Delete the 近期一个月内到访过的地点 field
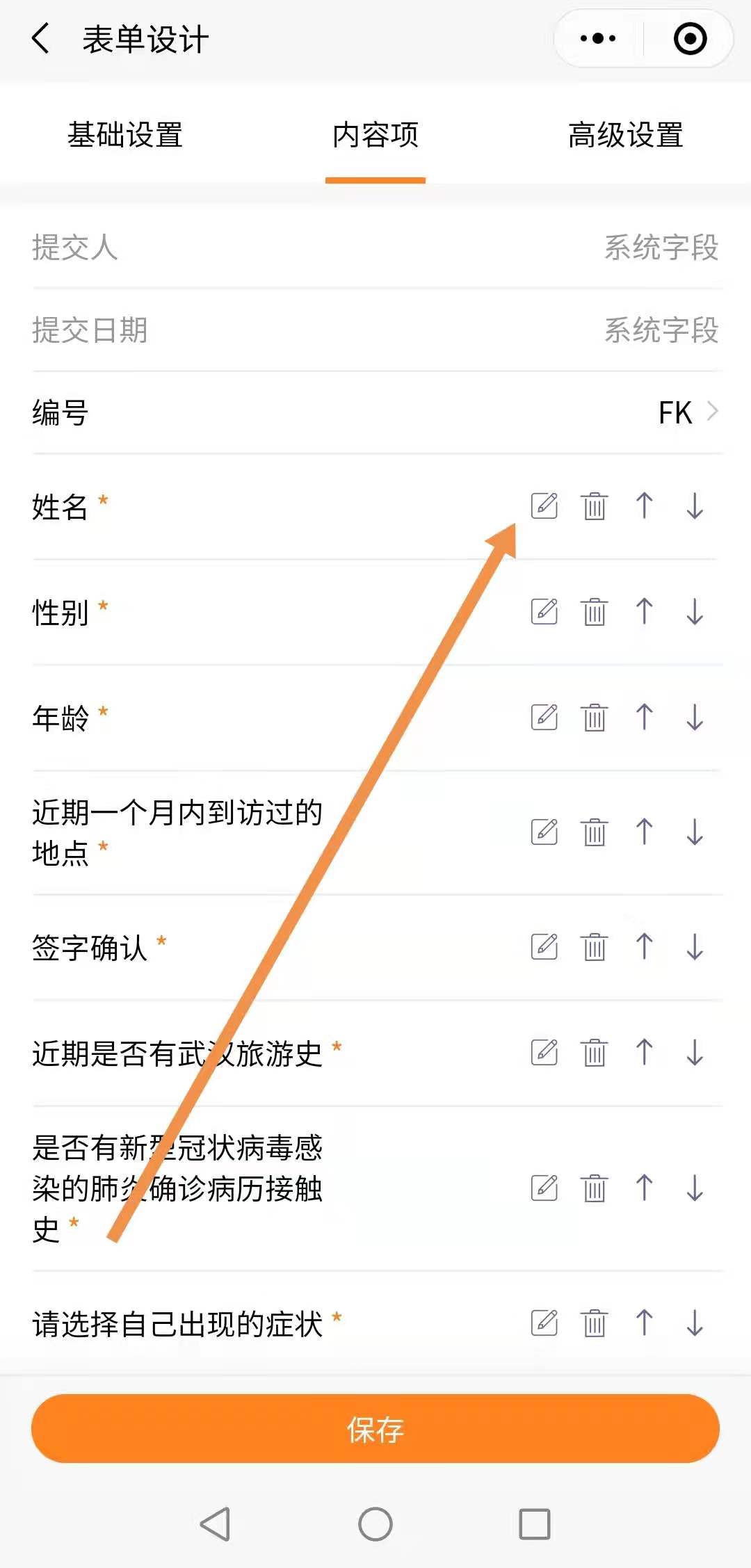This screenshot has height=1568, width=751. [595, 832]
